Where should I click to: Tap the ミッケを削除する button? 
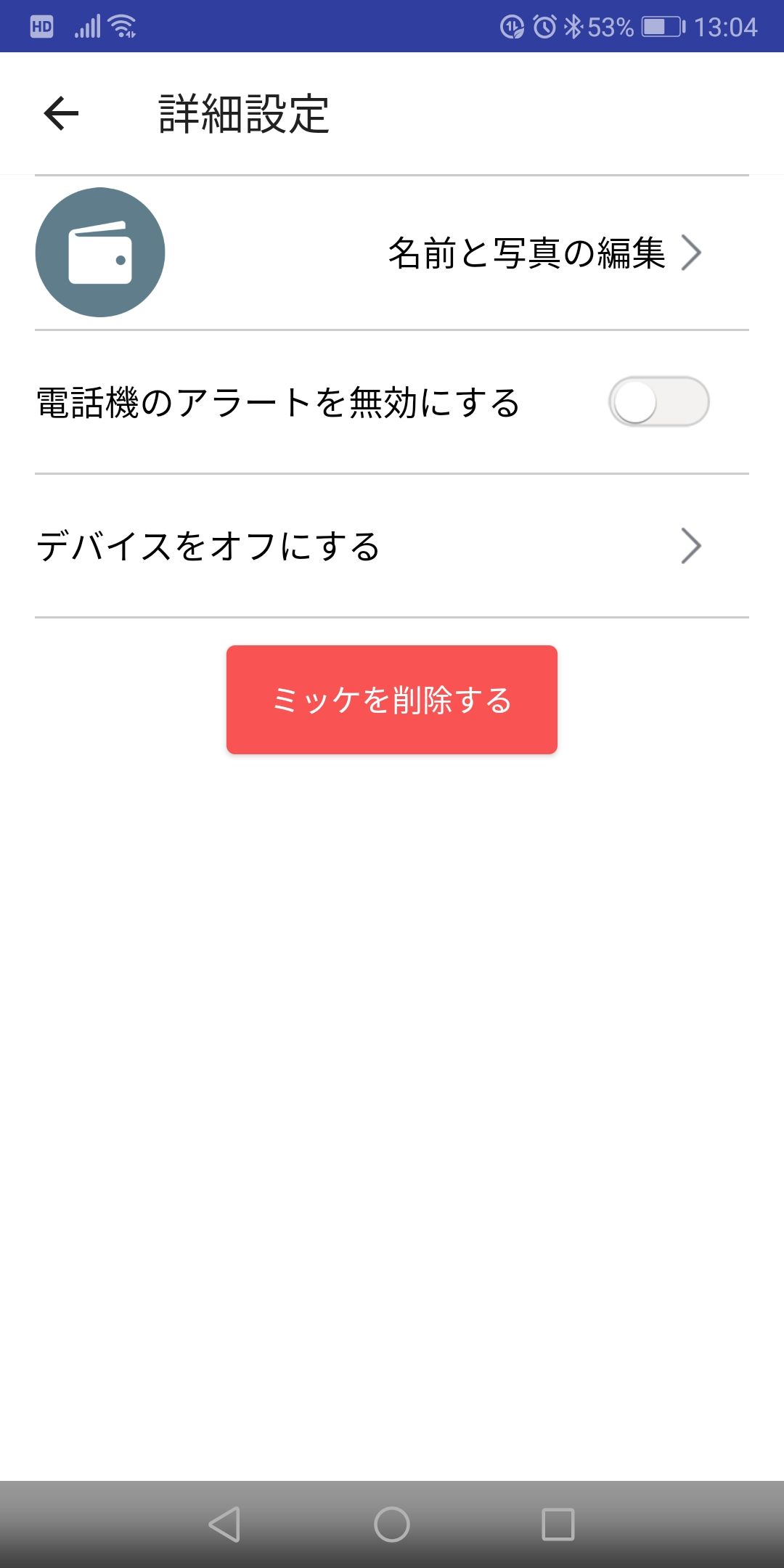(x=392, y=700)
